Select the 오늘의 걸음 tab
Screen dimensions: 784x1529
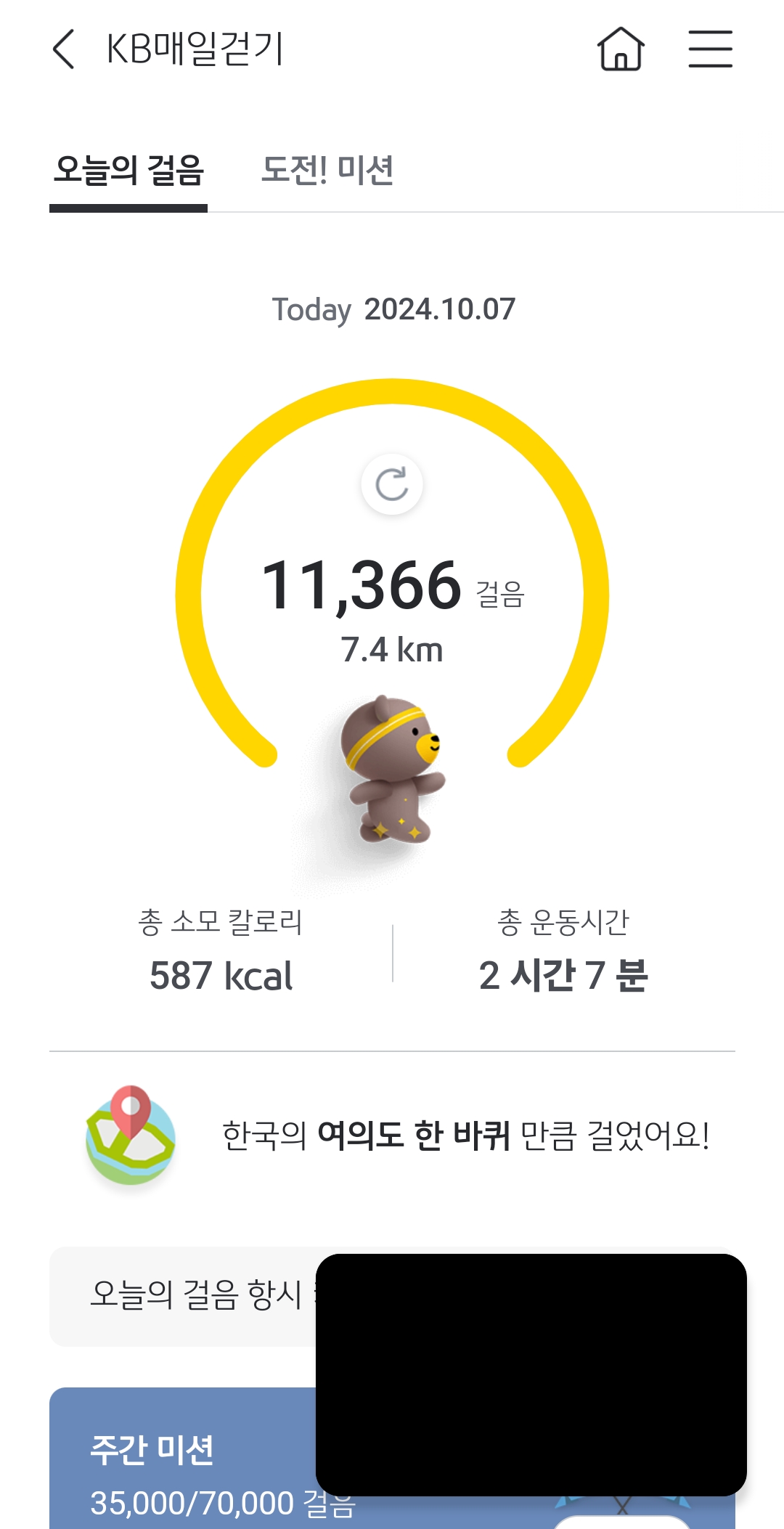128,171
